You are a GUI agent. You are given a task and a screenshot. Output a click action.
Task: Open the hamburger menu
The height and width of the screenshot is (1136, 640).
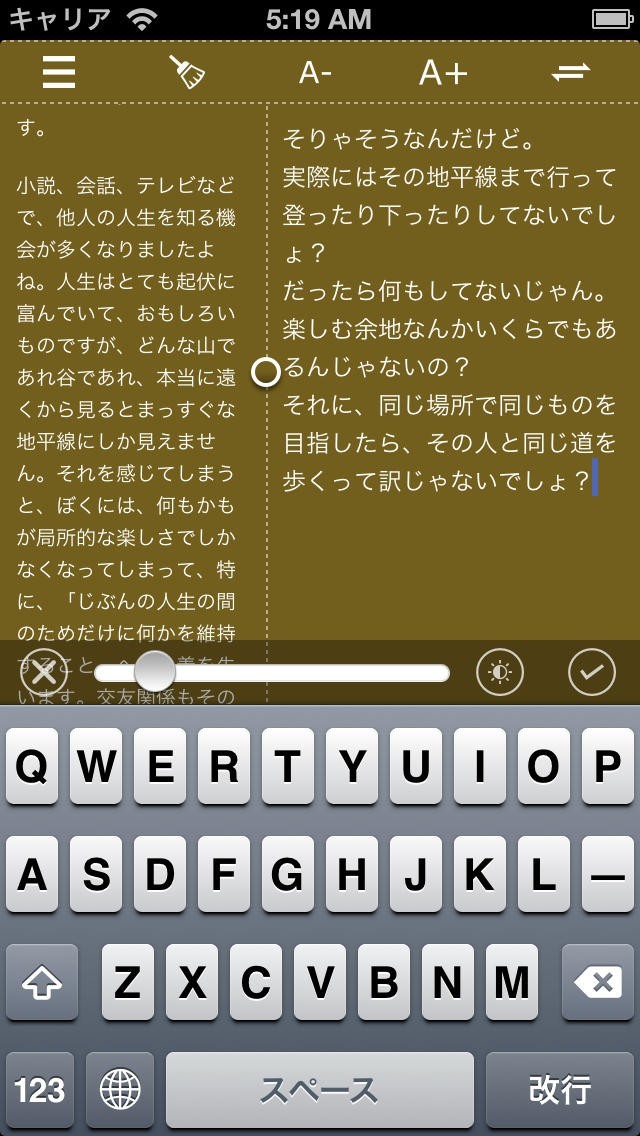(59, 72)
